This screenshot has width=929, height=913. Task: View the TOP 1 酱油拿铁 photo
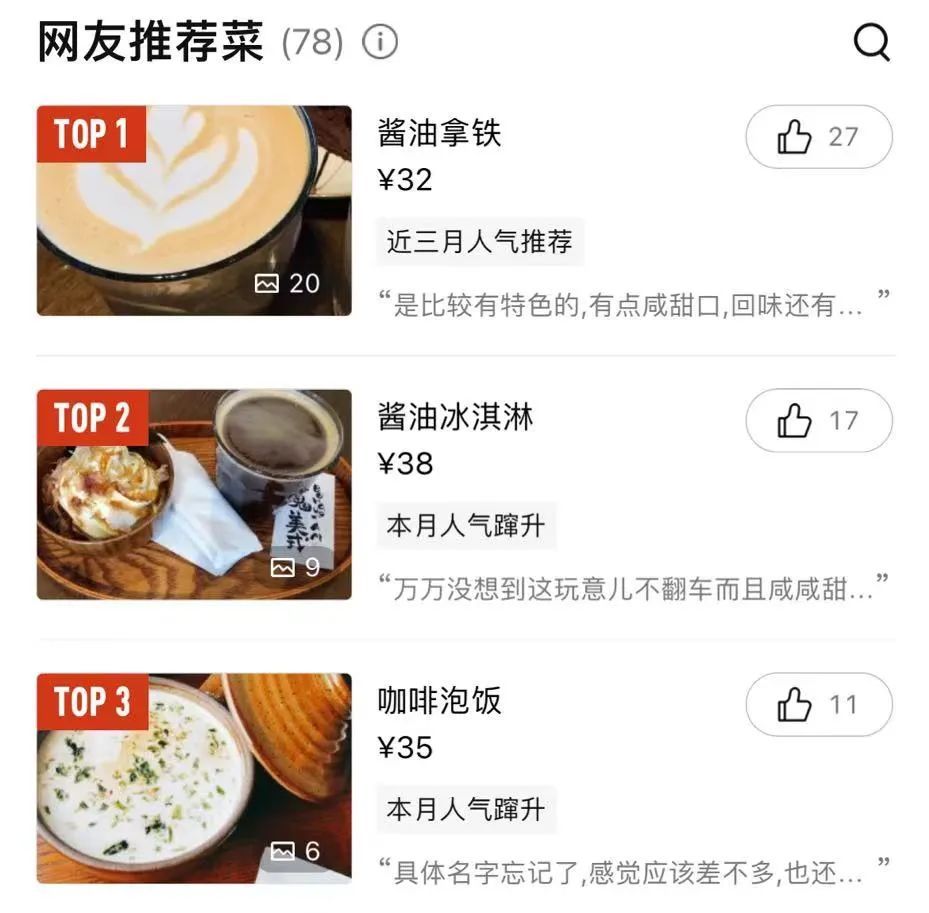[x=194, y=210]
